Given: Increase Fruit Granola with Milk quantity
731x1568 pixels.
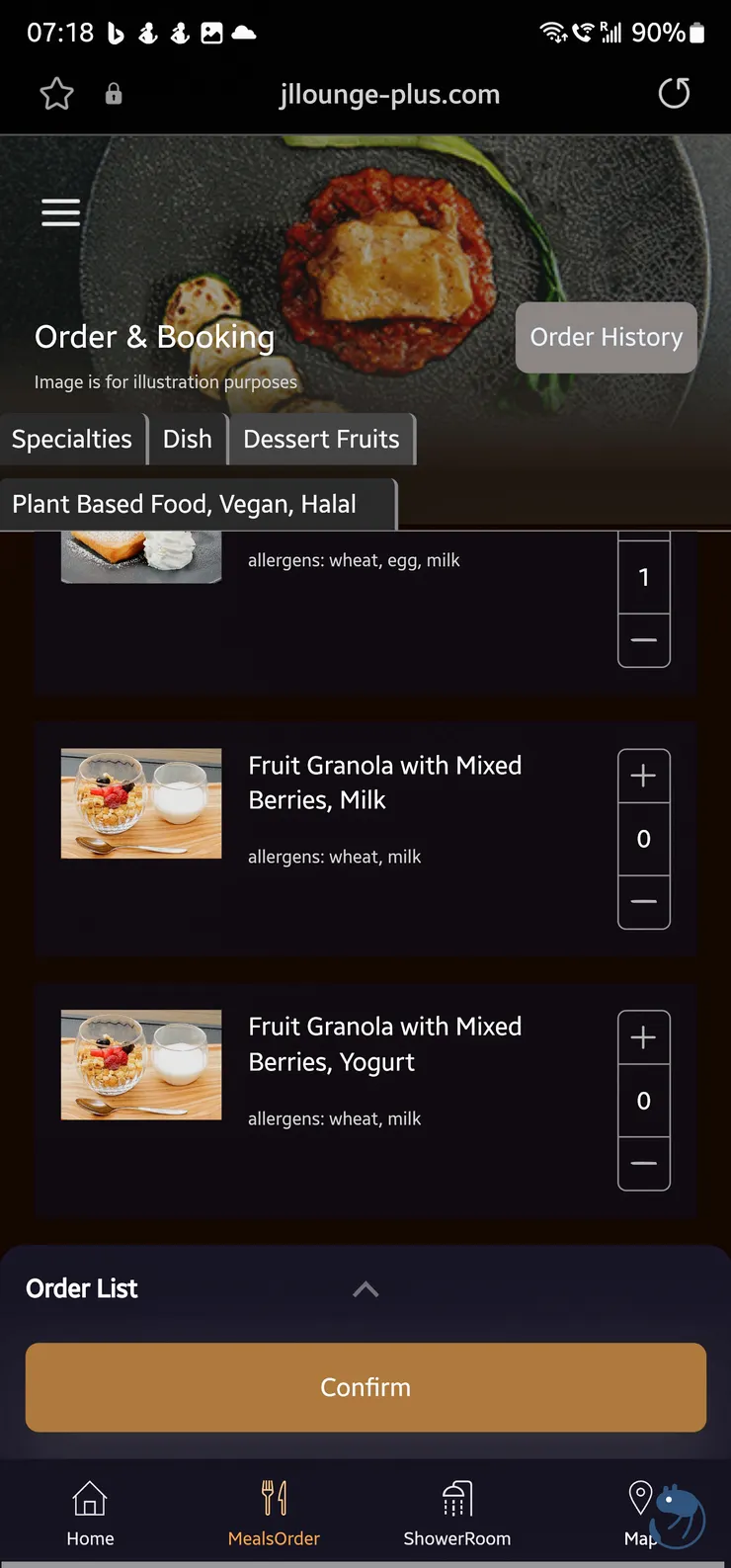Looking at the screenshot, I should click(x=643, y=776).
